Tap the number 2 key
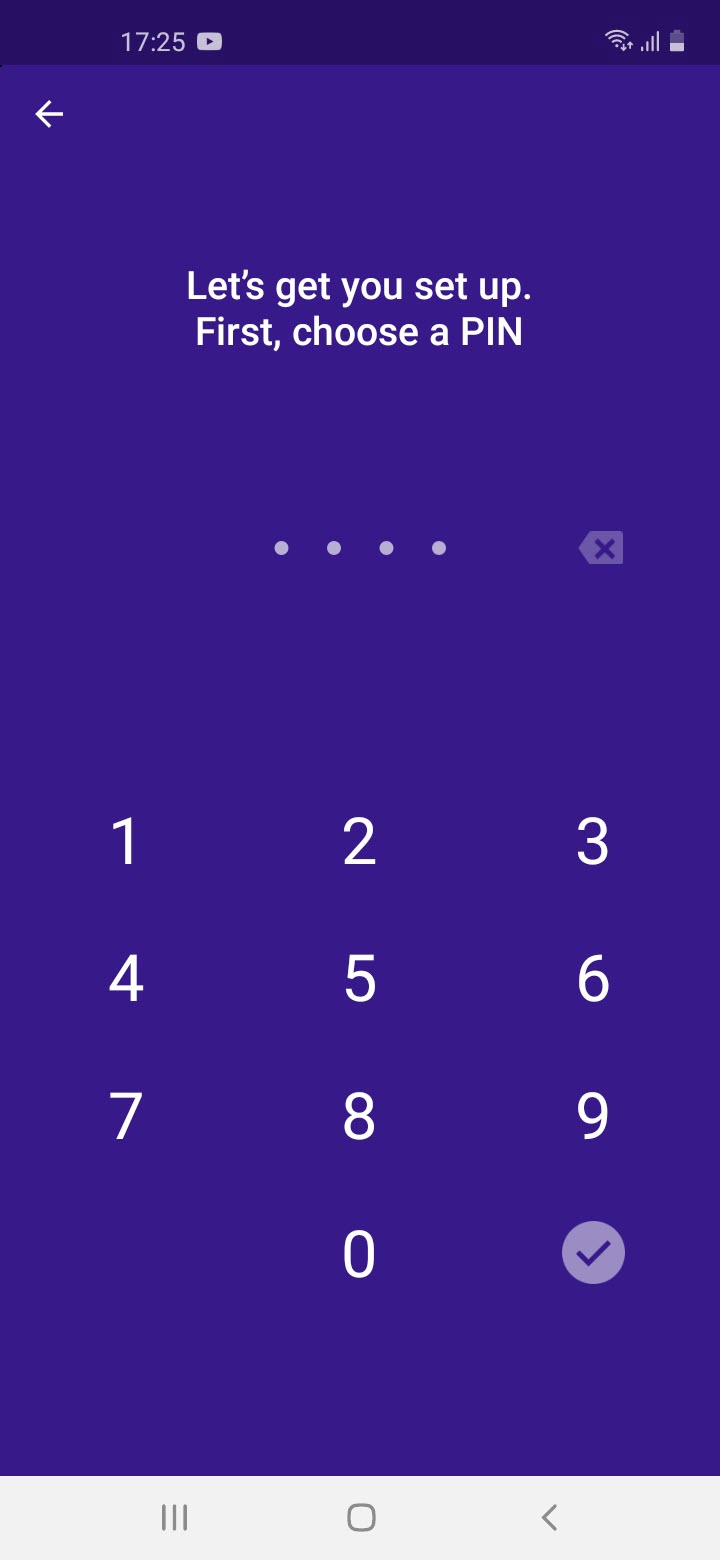Image resolution: width=720 pixels, height=1560 pixels. point(359,842)
